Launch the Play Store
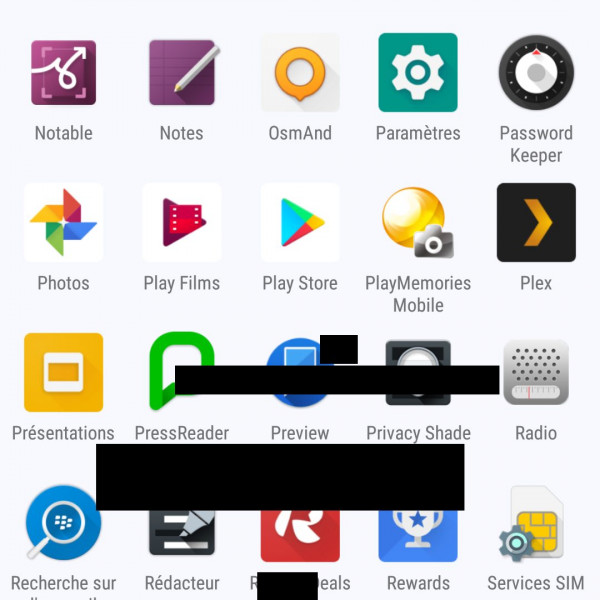The image size is (600, 600). point(300,222)
